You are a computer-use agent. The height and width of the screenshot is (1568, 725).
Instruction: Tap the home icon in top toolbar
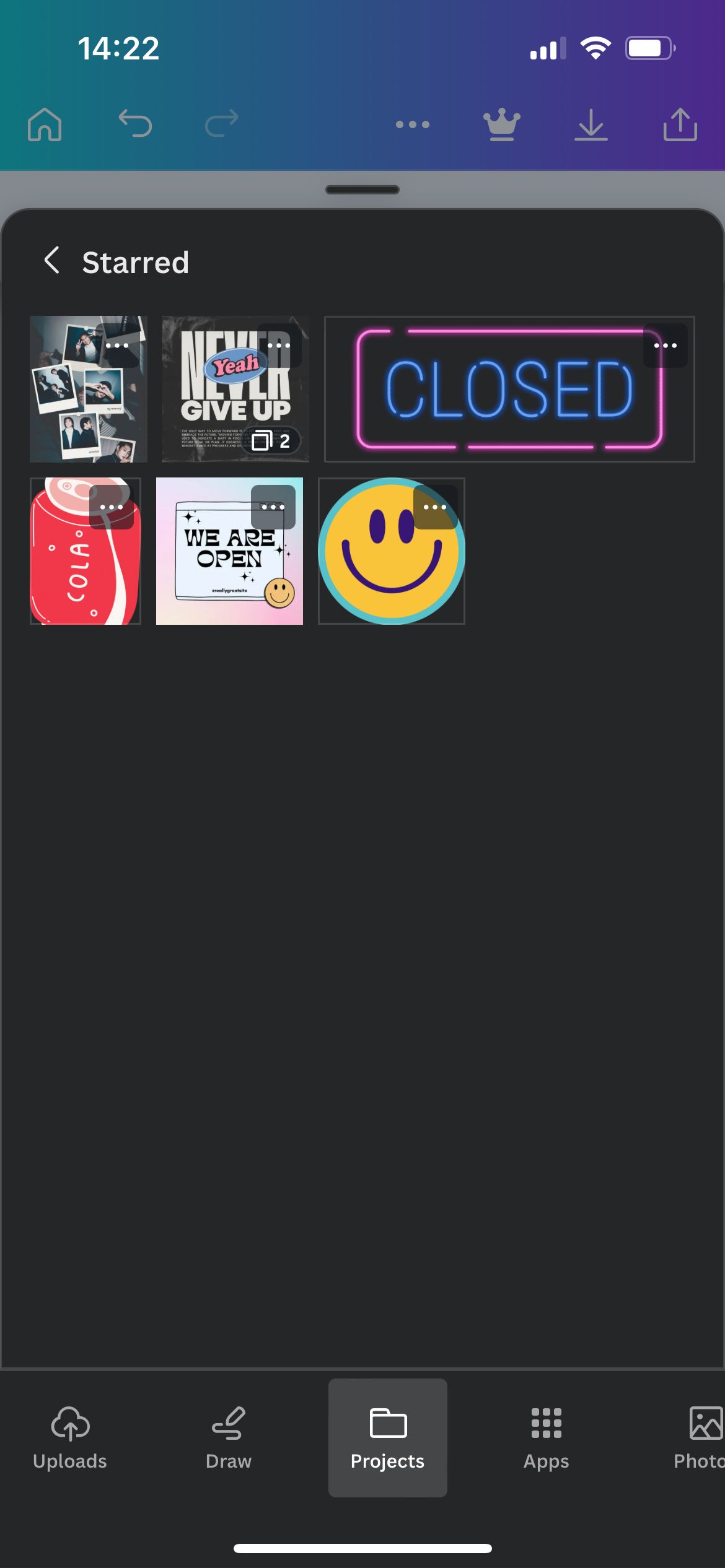[x=45, y=124]
